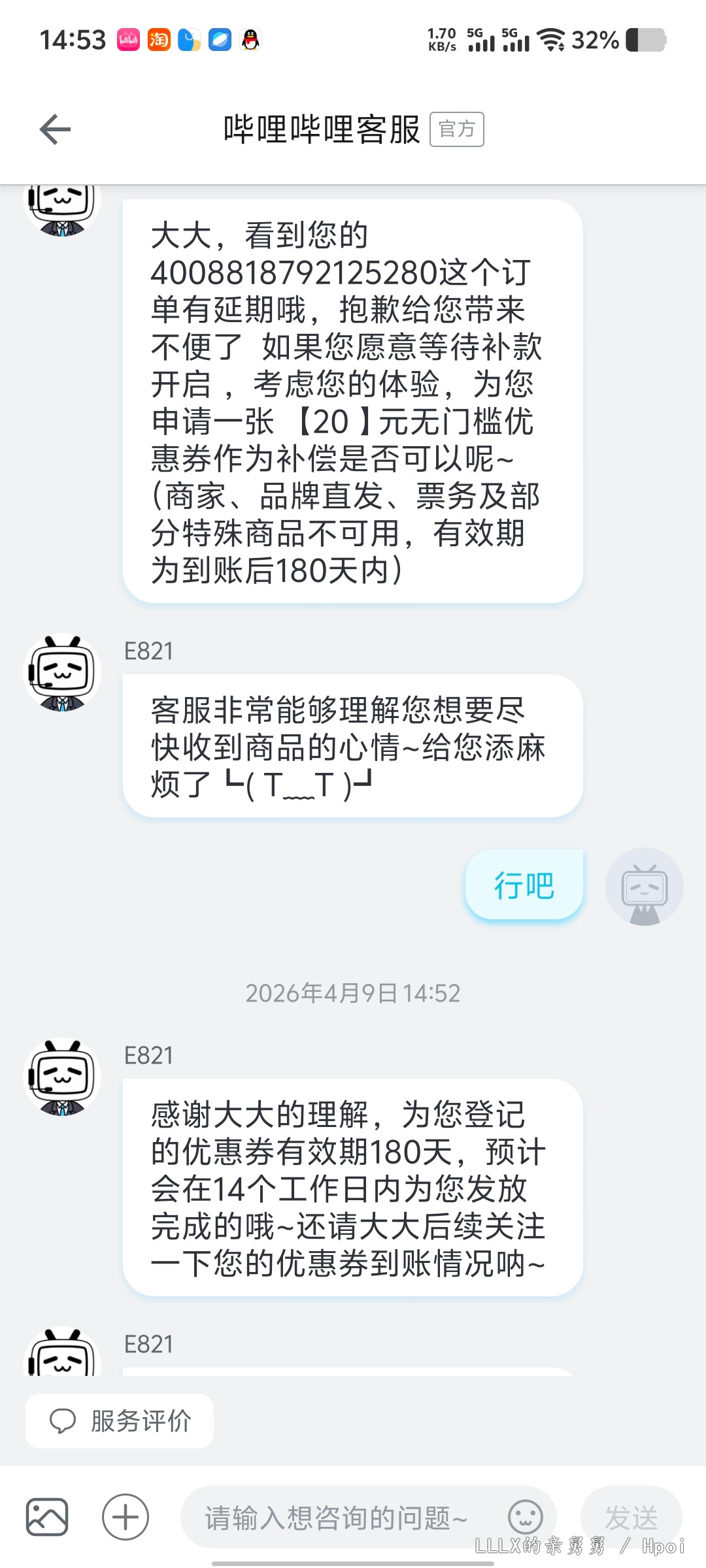Attach a picture from the gallery

coord(47,1517)
